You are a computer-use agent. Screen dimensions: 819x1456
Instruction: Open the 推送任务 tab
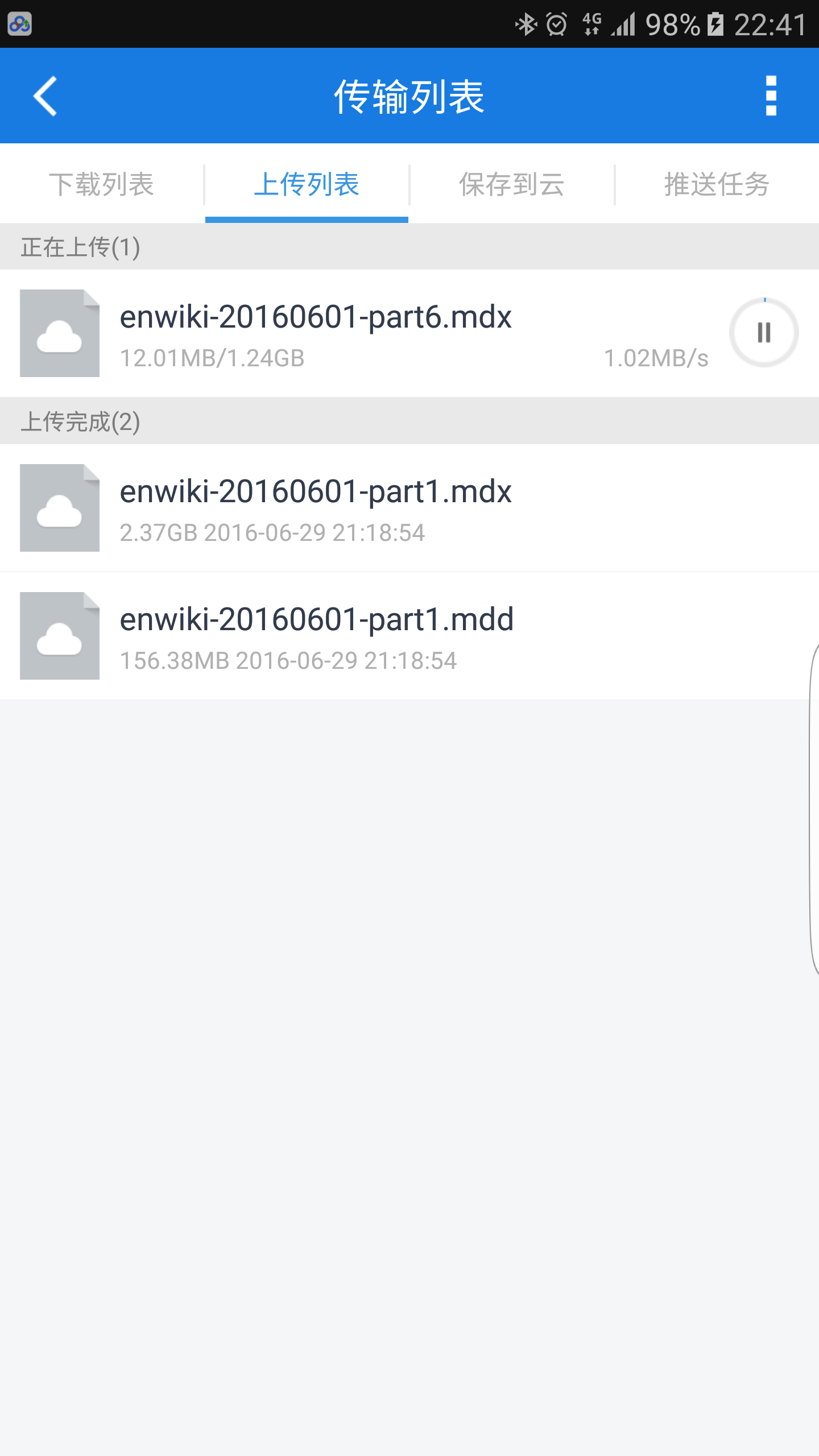(x=717, y=184)
